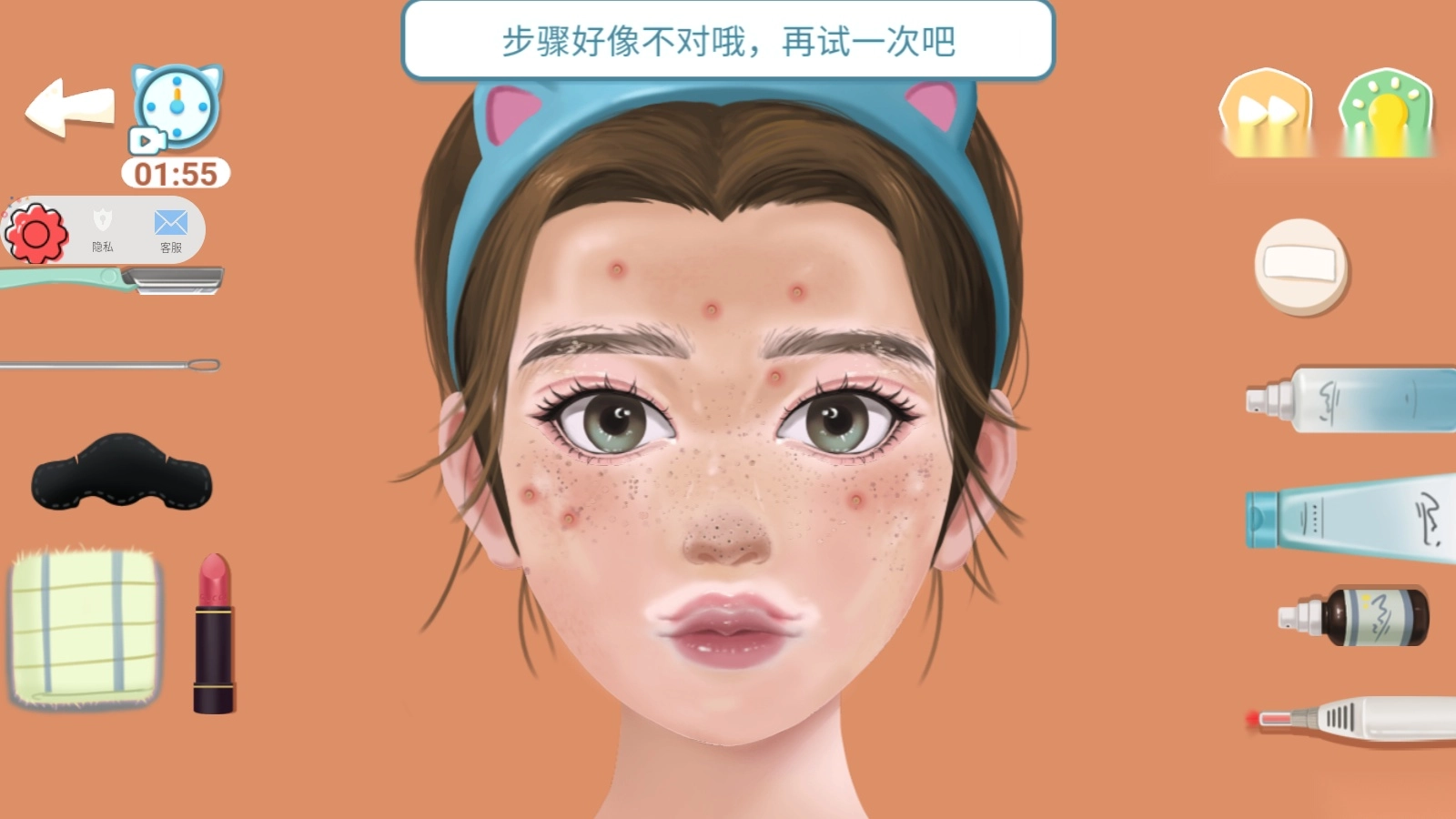Tap the lightbulb hint button

(x=1385, y=115)
